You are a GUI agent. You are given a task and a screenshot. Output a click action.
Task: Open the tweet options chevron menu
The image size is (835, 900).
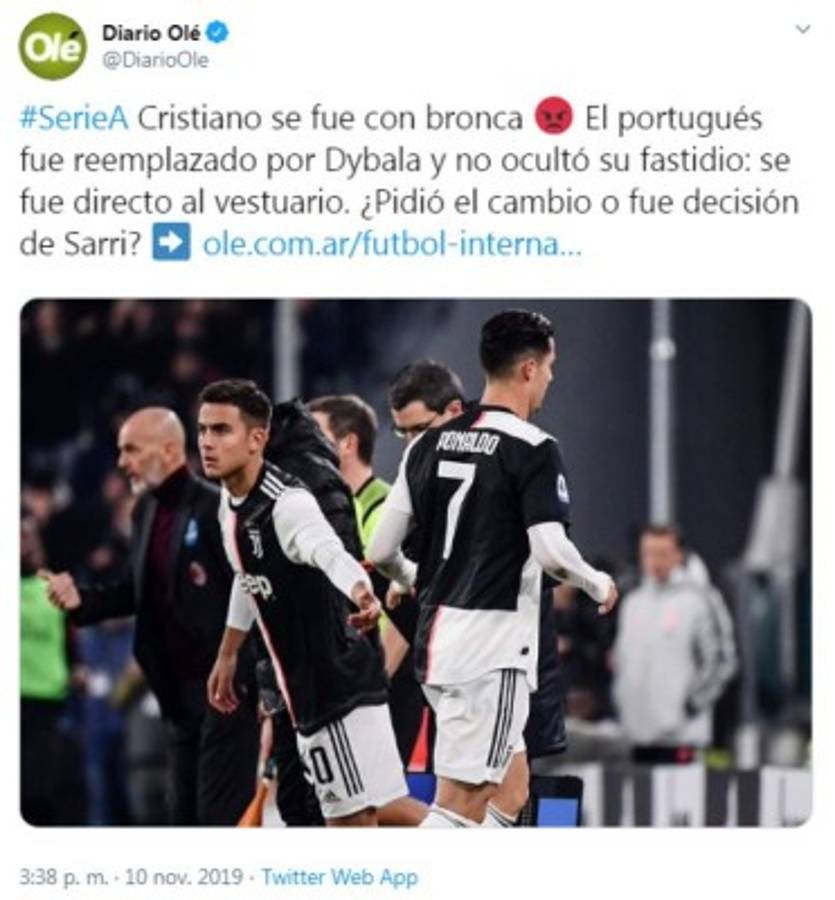(x=802, y=29)
